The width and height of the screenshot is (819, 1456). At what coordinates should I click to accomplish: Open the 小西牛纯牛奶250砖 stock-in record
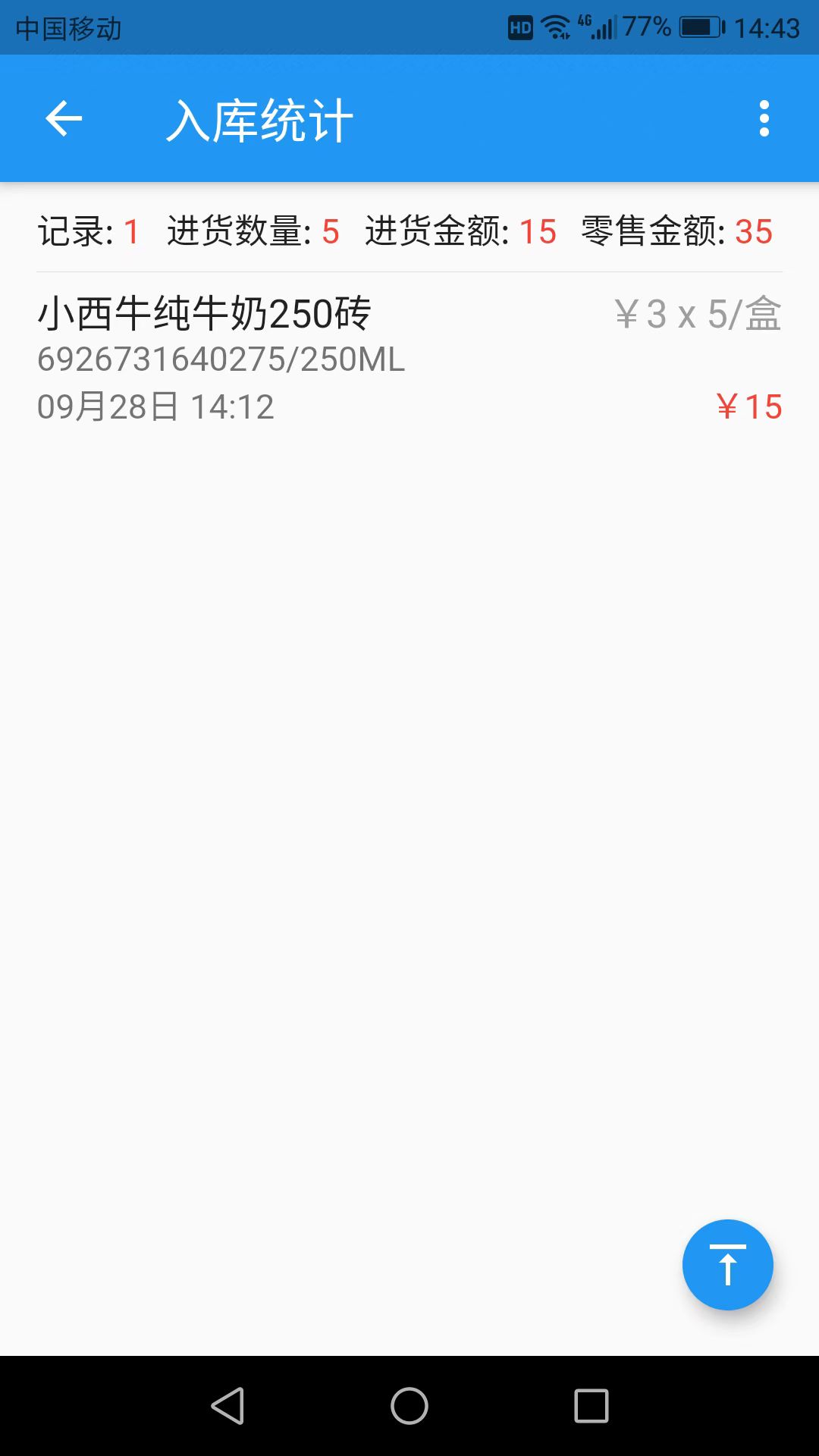tap(409, 359)
